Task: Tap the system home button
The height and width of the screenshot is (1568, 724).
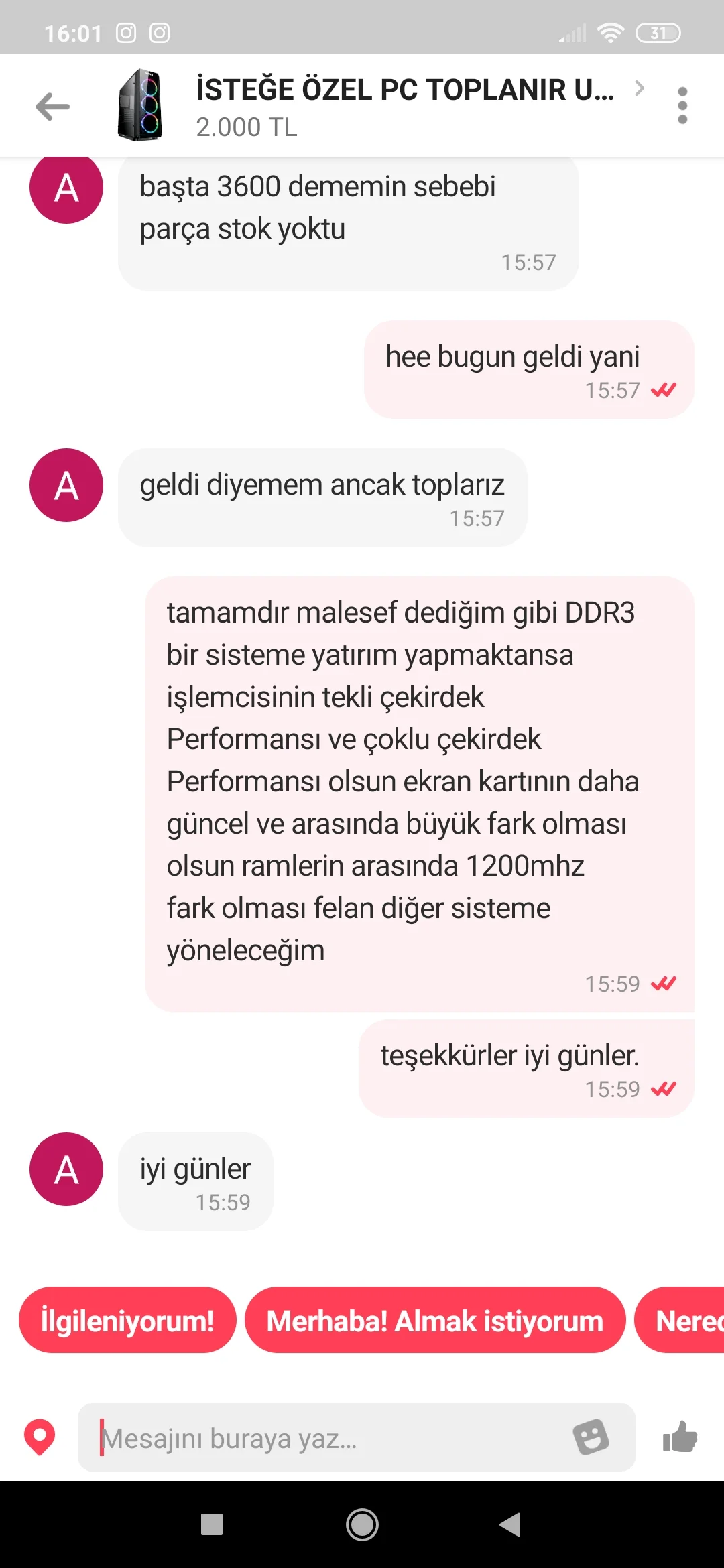Action: pyautogui.click(x=362, y=1525)
